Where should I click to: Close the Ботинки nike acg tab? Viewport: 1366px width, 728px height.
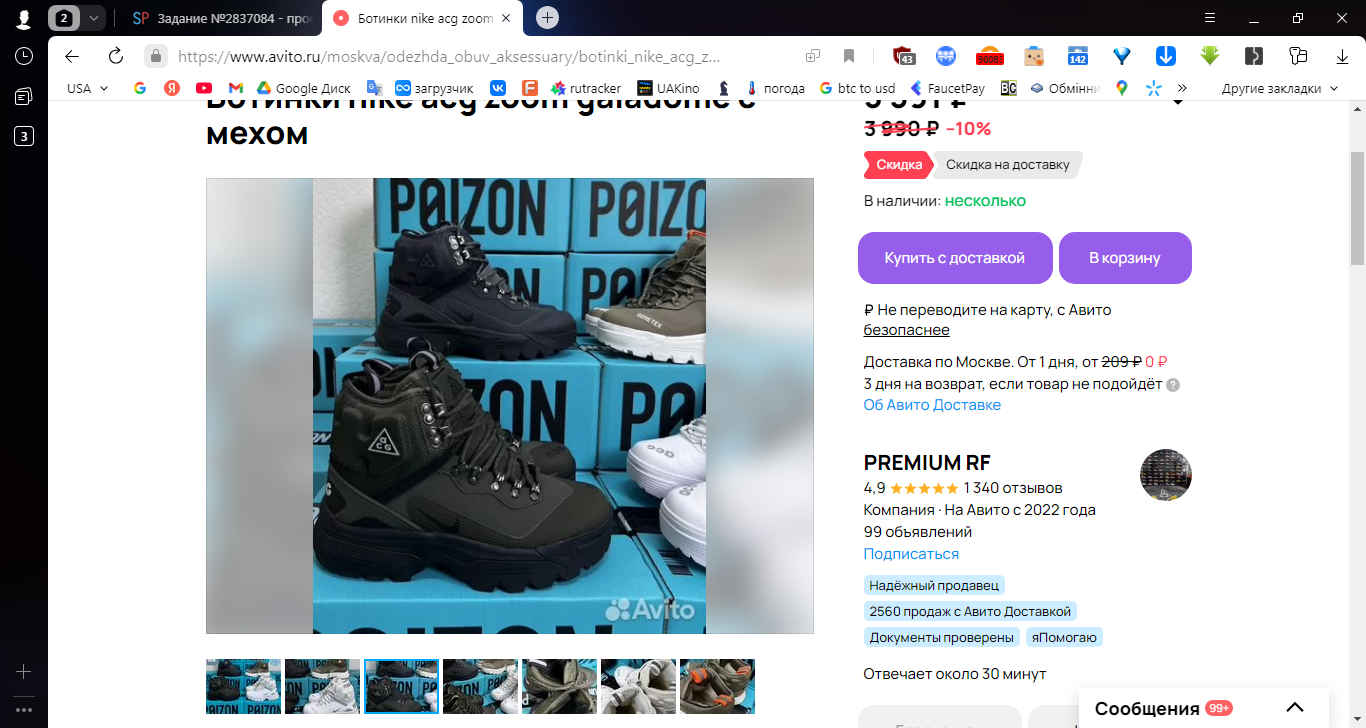506,18
